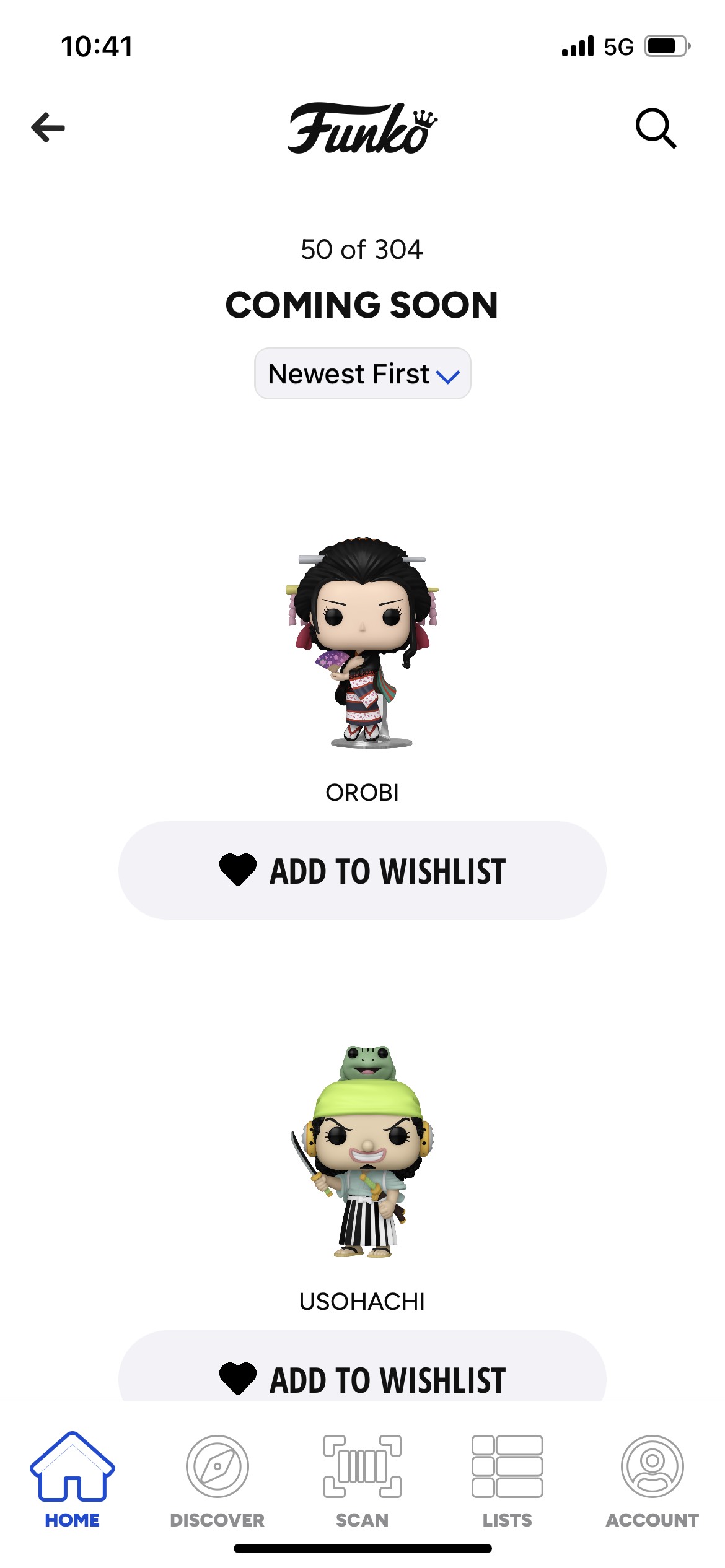The height and width of the screenshot is (1568, 725).
Task: Add Orobi to wishlist
Action: [x=362, y=871]
